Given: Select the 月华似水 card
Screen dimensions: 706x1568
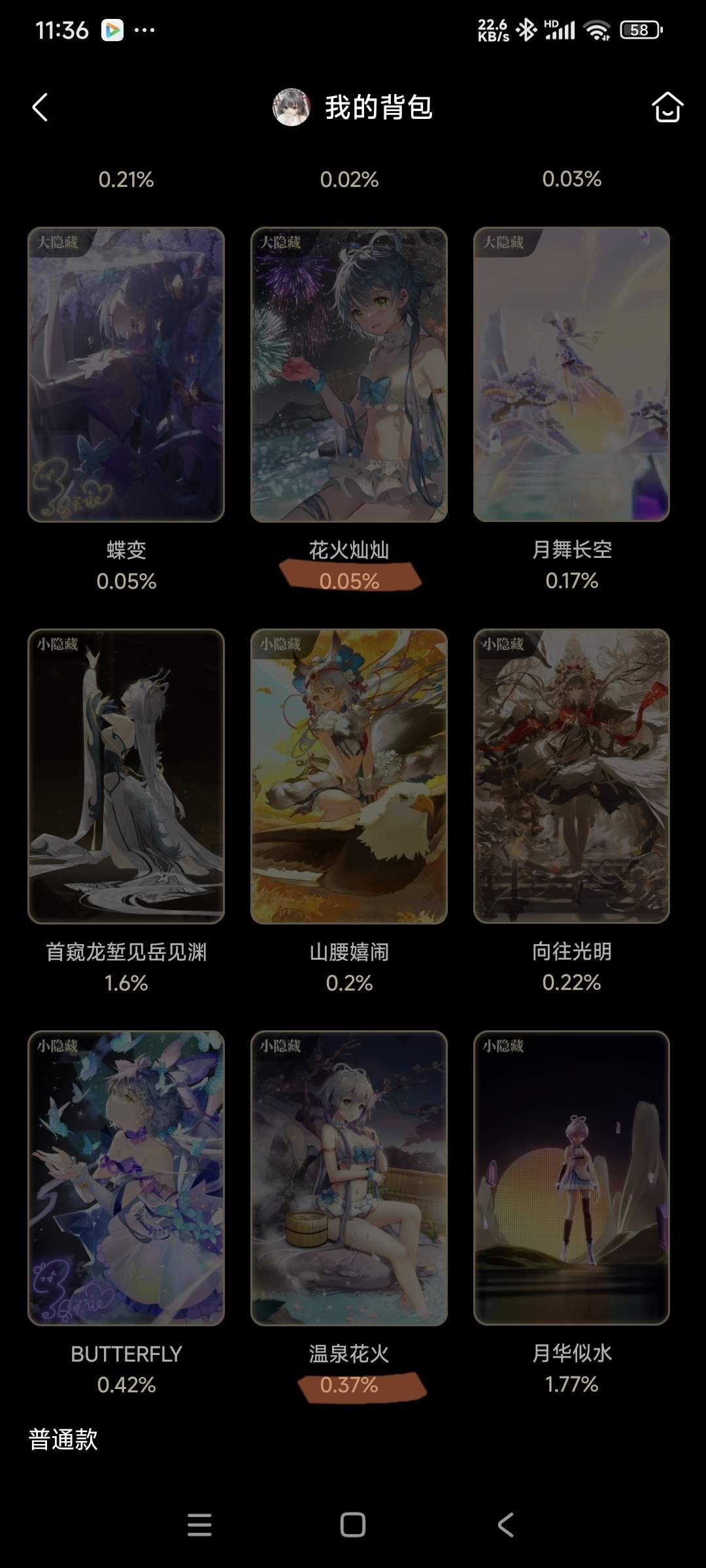Looking at the screenshot, I should tap(571, 1178).
